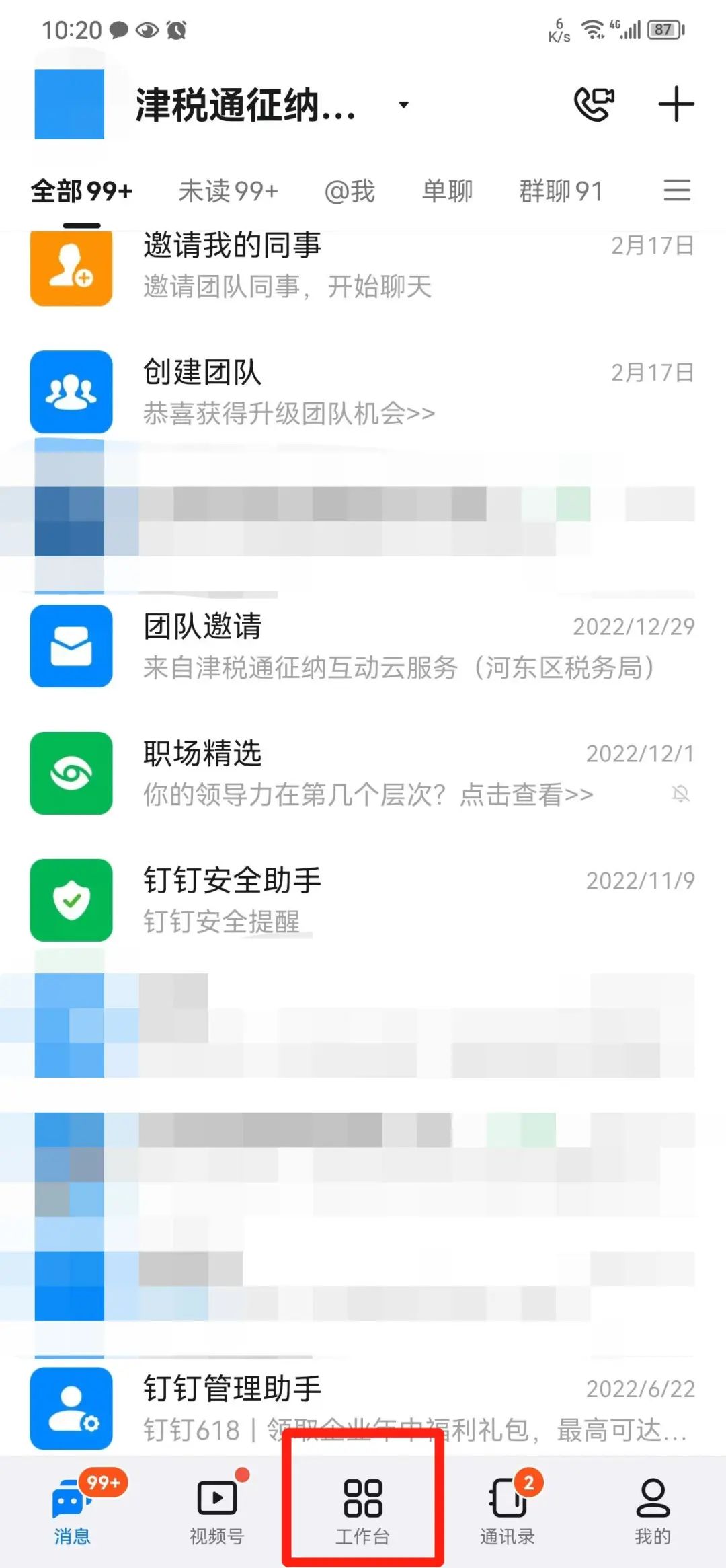Tap the plus icon to add new
The width and height of the screenshot is (726, 1568).
click(676, 104)
